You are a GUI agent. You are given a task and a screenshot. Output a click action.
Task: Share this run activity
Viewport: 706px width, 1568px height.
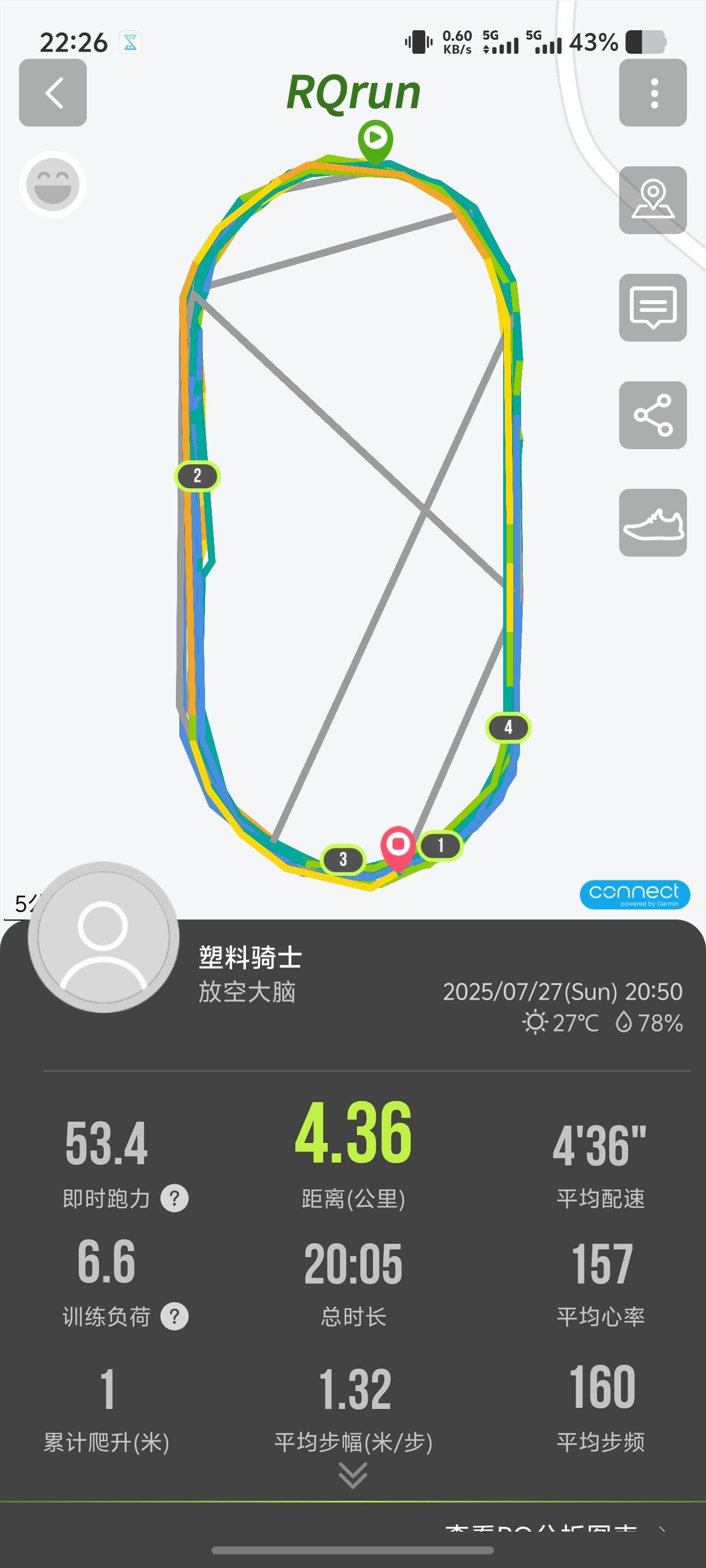[653, 416]
